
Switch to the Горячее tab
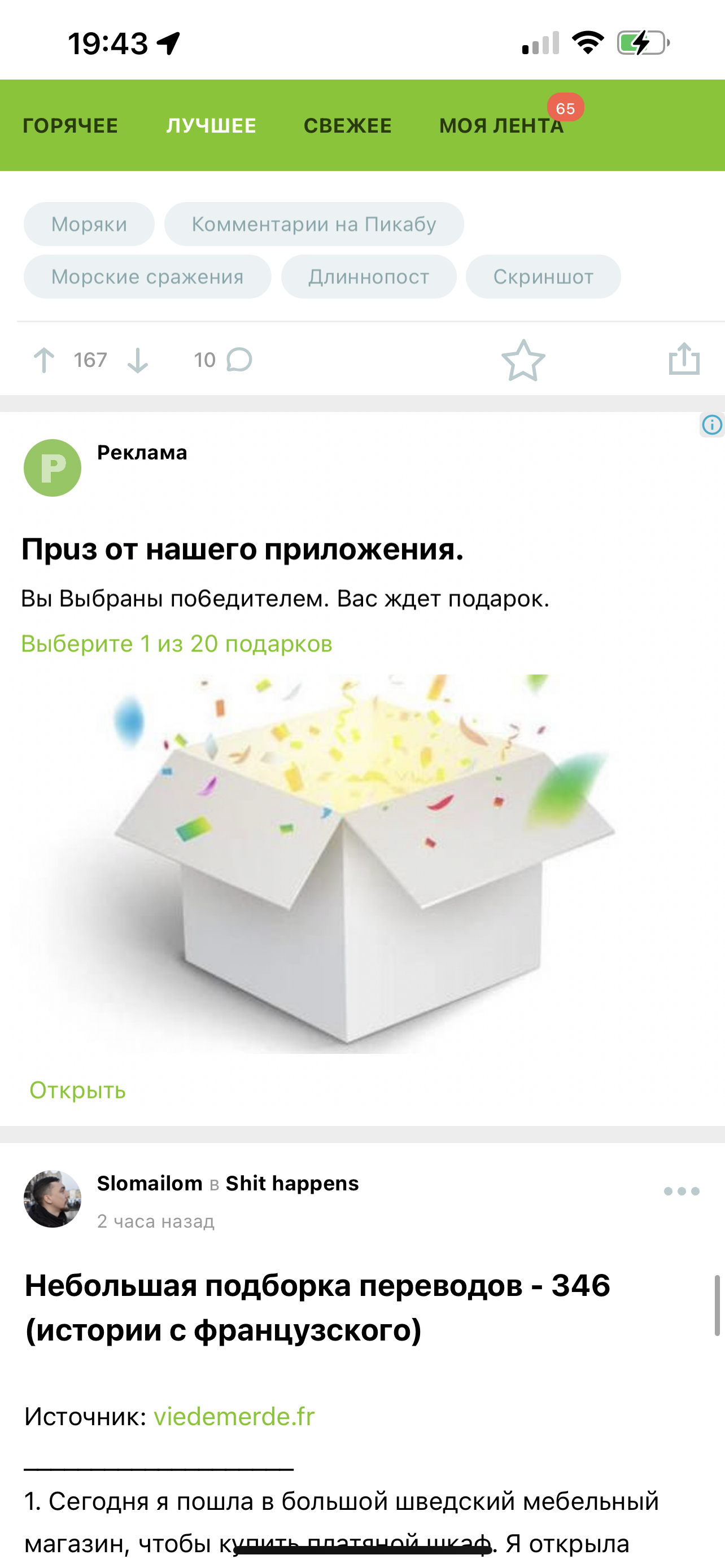click(71, 125)
